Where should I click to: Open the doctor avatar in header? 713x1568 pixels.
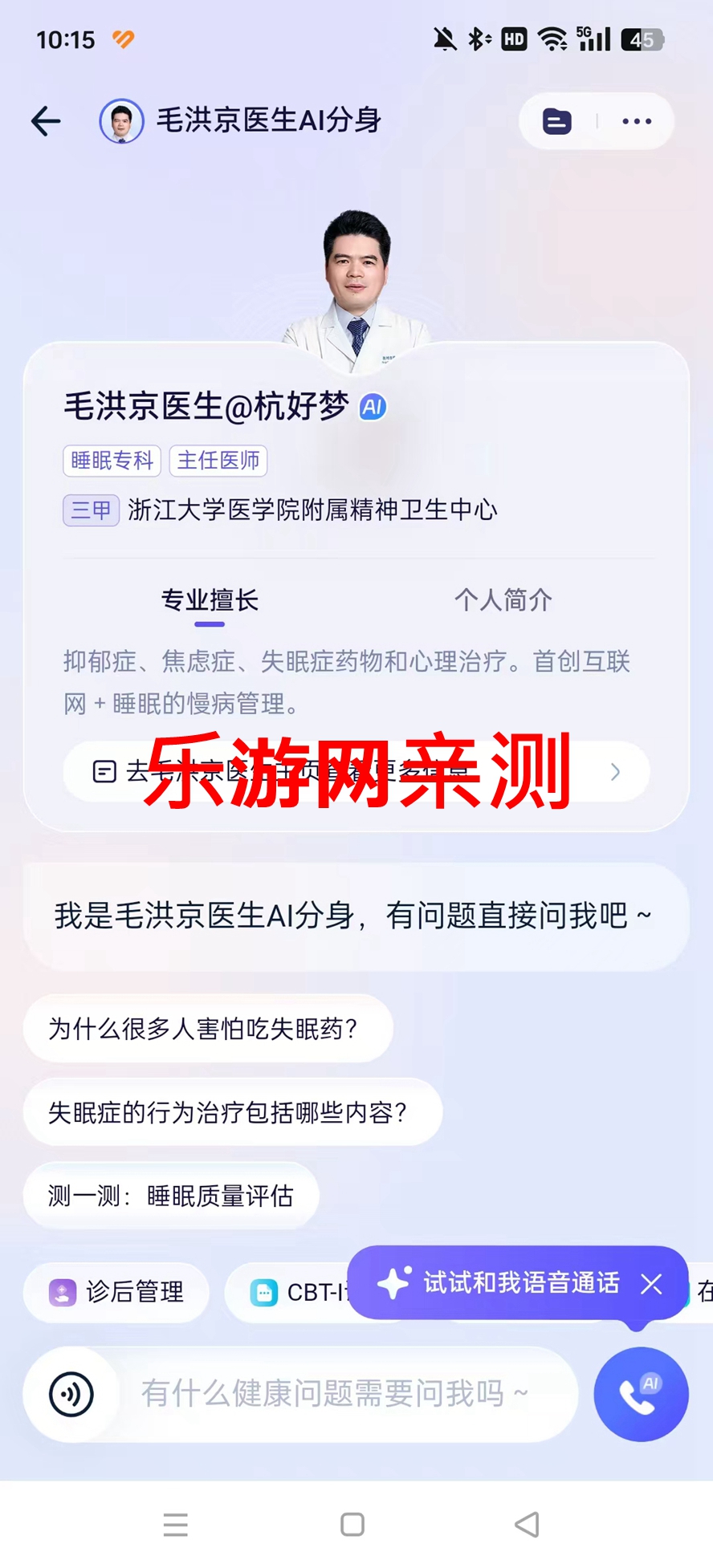[121, 121]
